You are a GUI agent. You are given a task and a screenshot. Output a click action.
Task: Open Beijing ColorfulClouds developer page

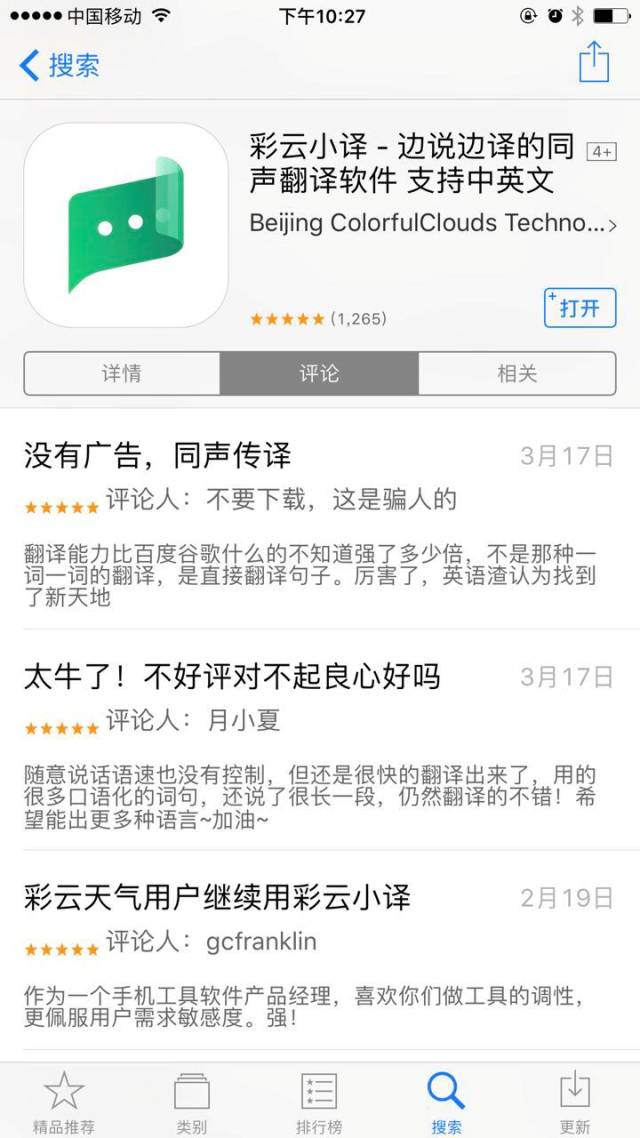(433, 223)
